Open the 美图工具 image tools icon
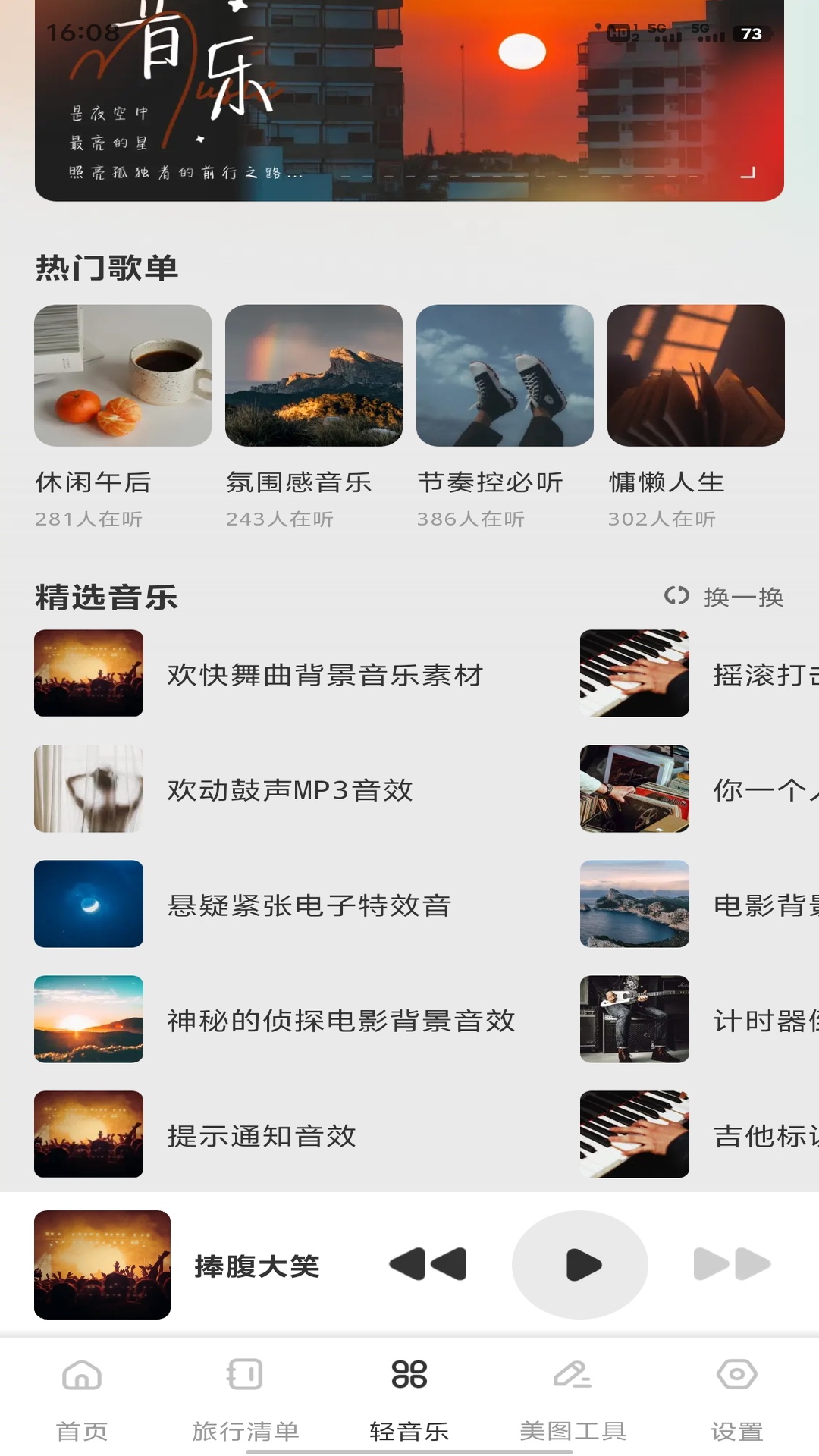This screenshot has height=1456, width=819. point(573,1376)
